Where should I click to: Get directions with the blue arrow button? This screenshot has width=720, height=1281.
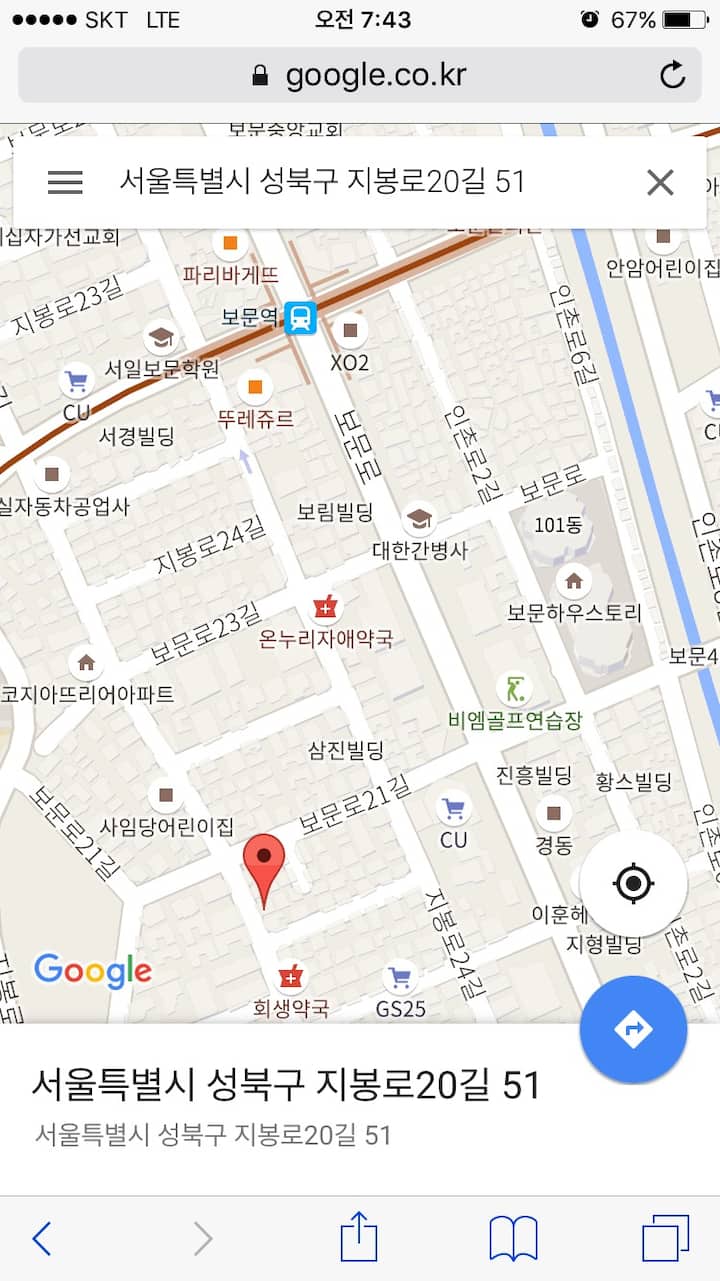click(633, 1030)
